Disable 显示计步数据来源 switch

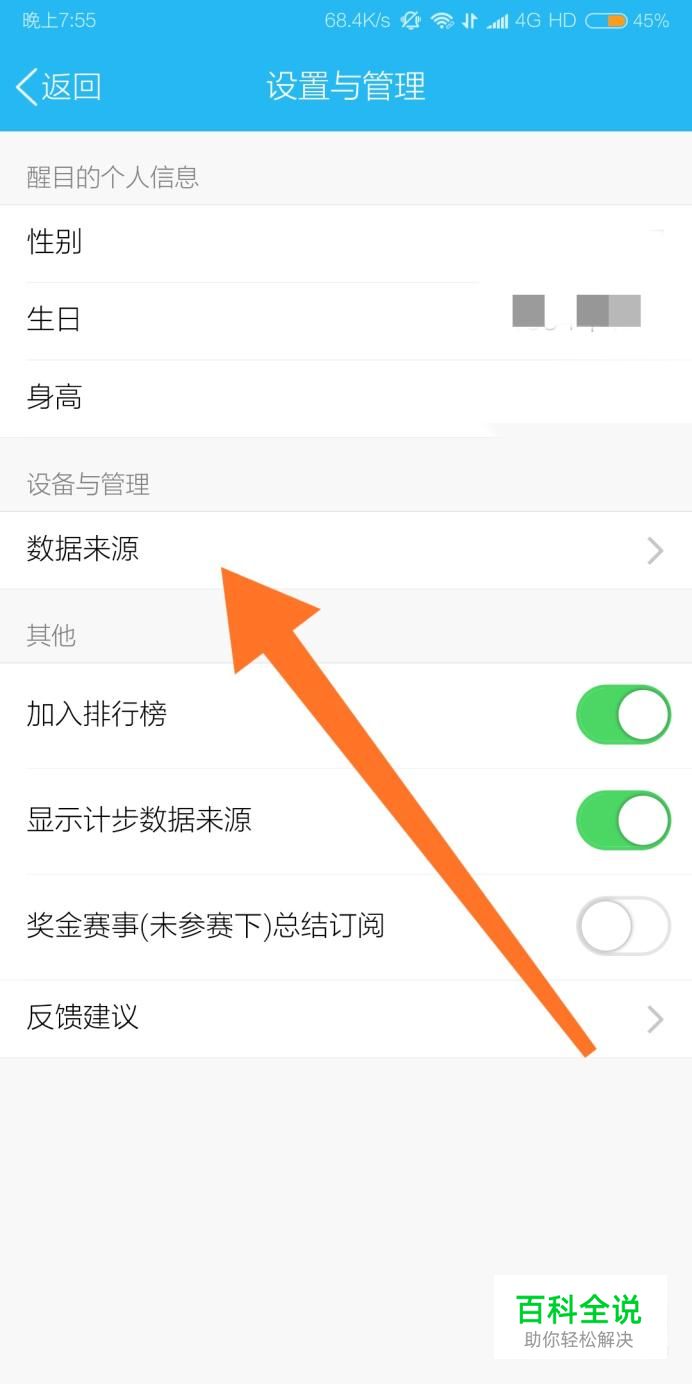point(623,821)
